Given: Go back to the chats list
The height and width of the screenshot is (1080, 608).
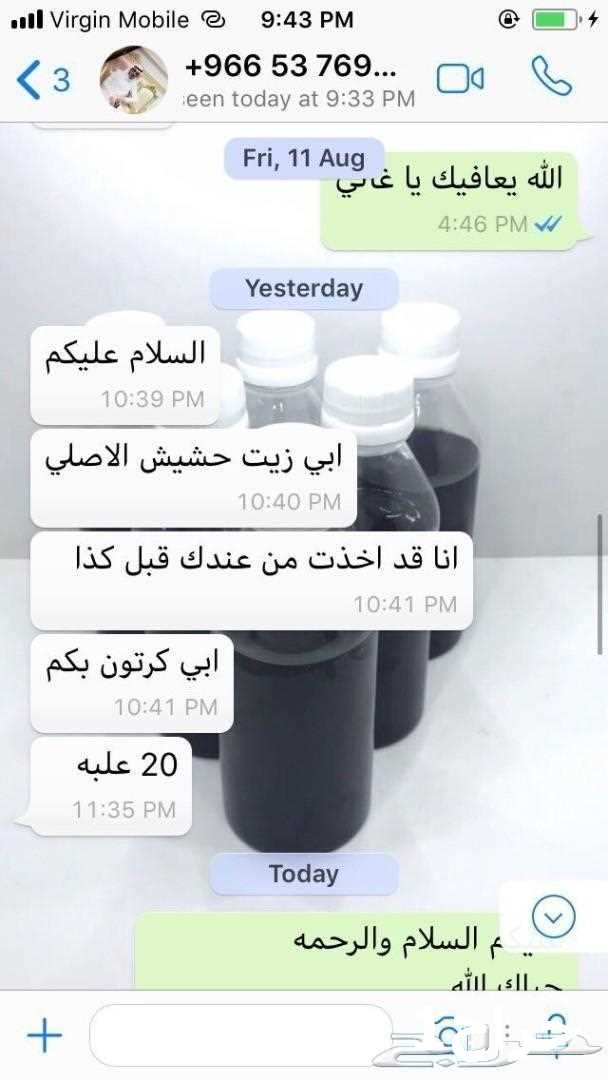Looking at the screenshot, I should [43, 80].
